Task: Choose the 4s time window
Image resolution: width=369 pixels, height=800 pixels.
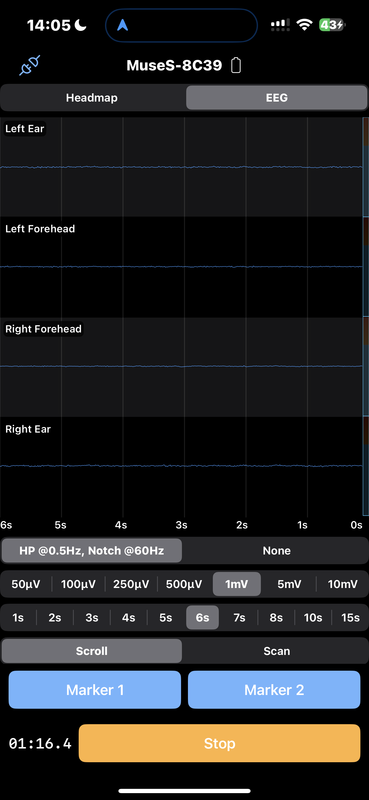Action: [x=129, y=617]
